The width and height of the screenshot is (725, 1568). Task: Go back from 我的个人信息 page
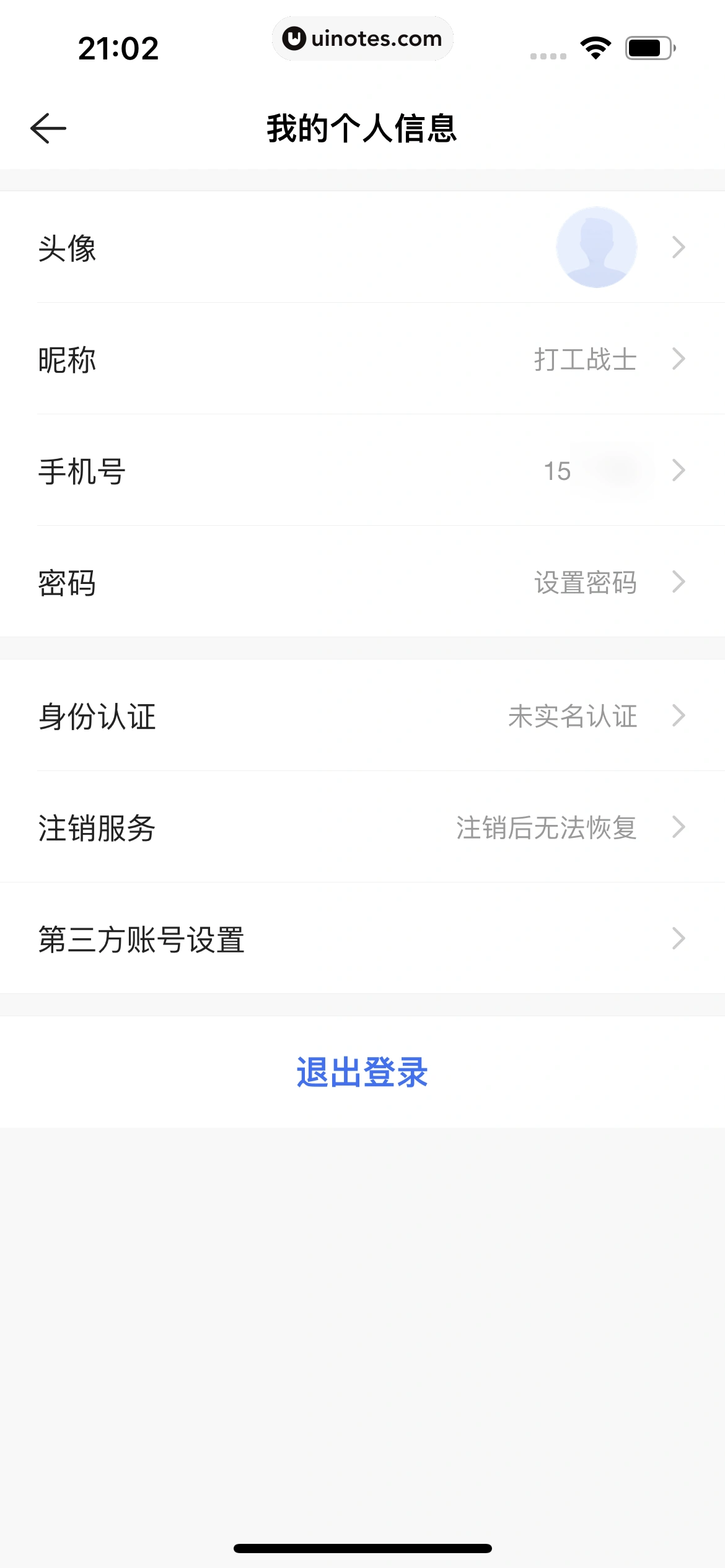click(48, 128)
